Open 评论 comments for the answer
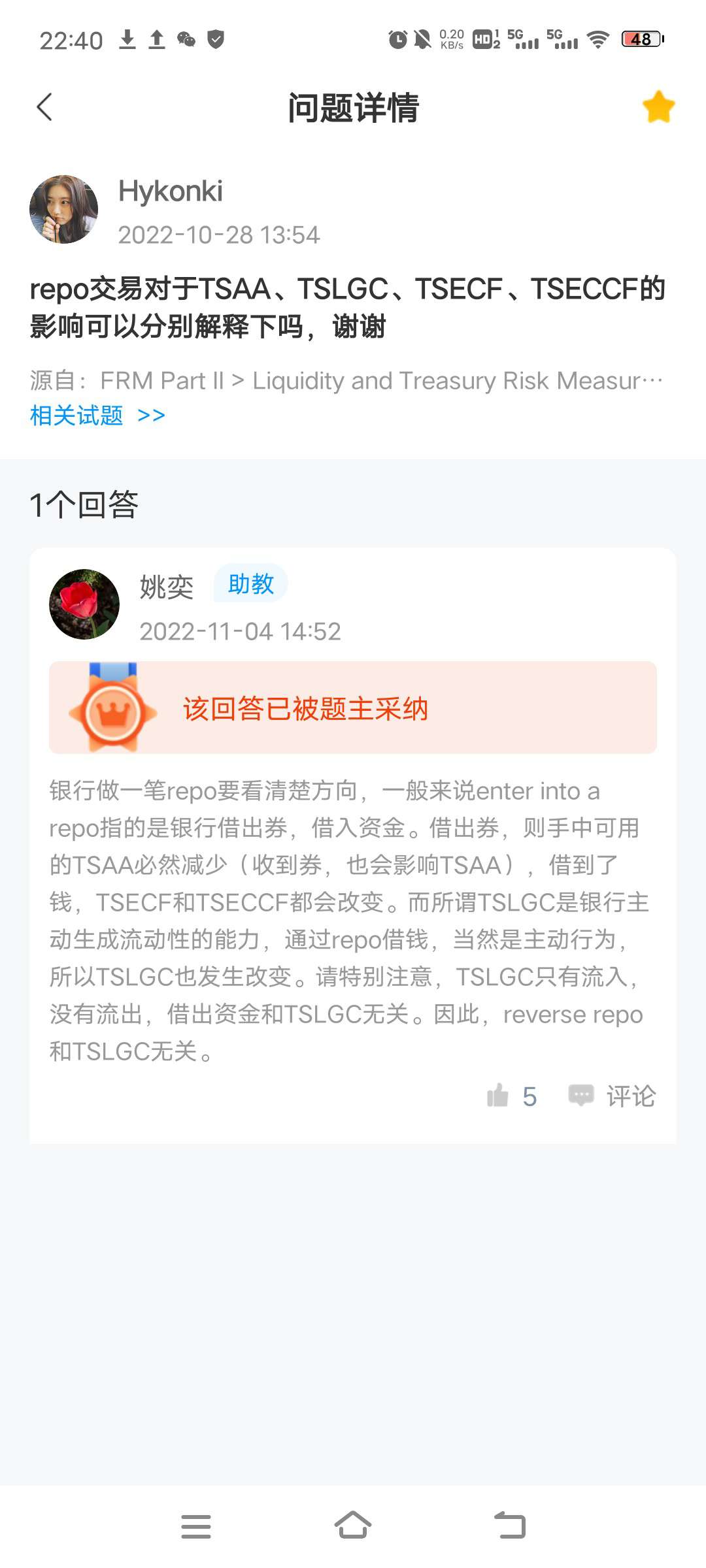 click(612, 1096)
